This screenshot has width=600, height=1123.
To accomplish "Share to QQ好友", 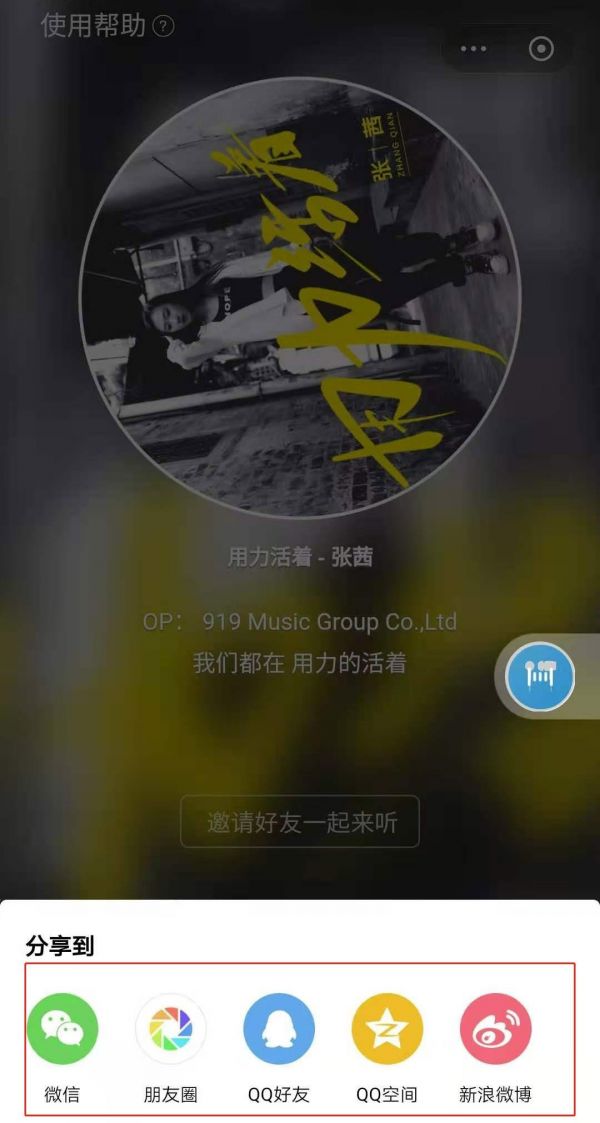I will (279, 1030).
